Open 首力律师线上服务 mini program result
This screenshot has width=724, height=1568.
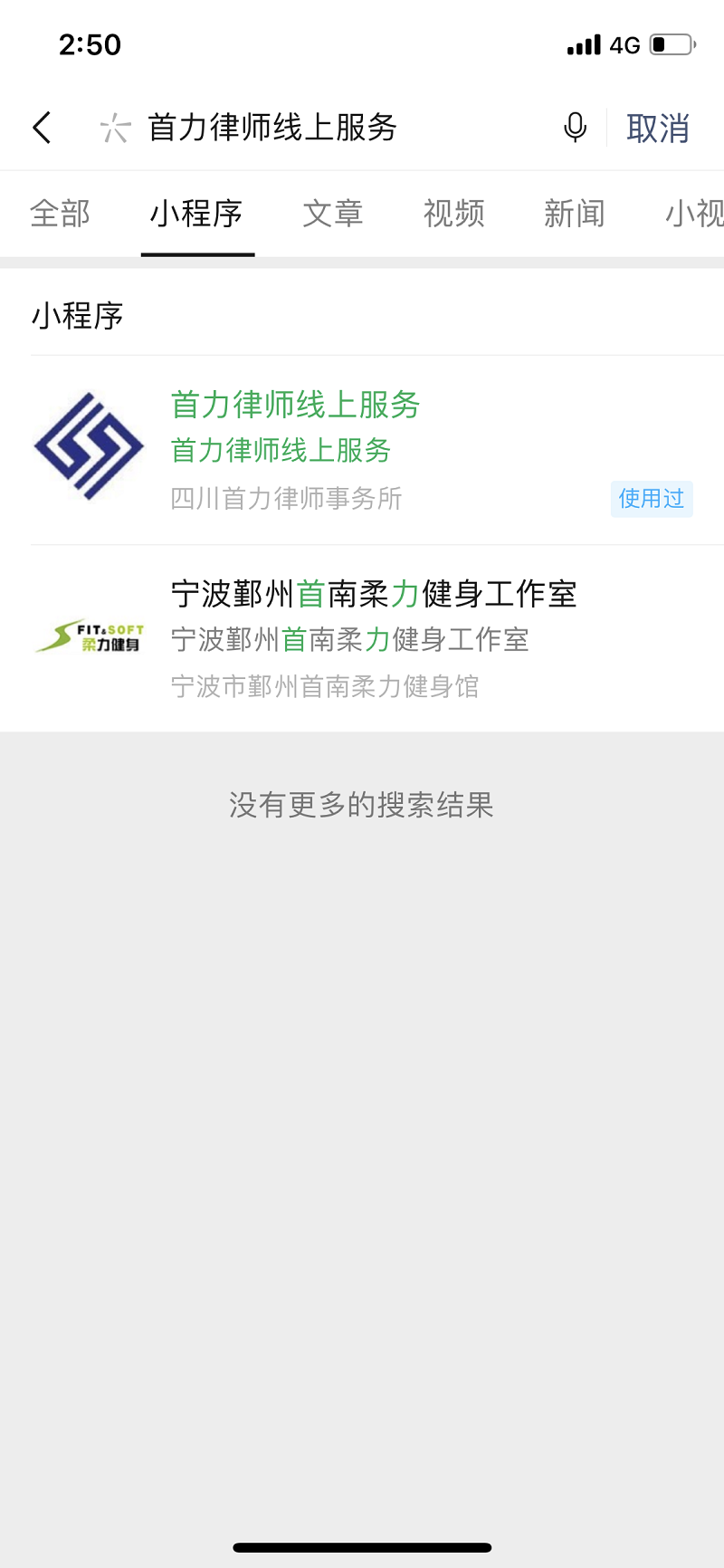[362, 450]
